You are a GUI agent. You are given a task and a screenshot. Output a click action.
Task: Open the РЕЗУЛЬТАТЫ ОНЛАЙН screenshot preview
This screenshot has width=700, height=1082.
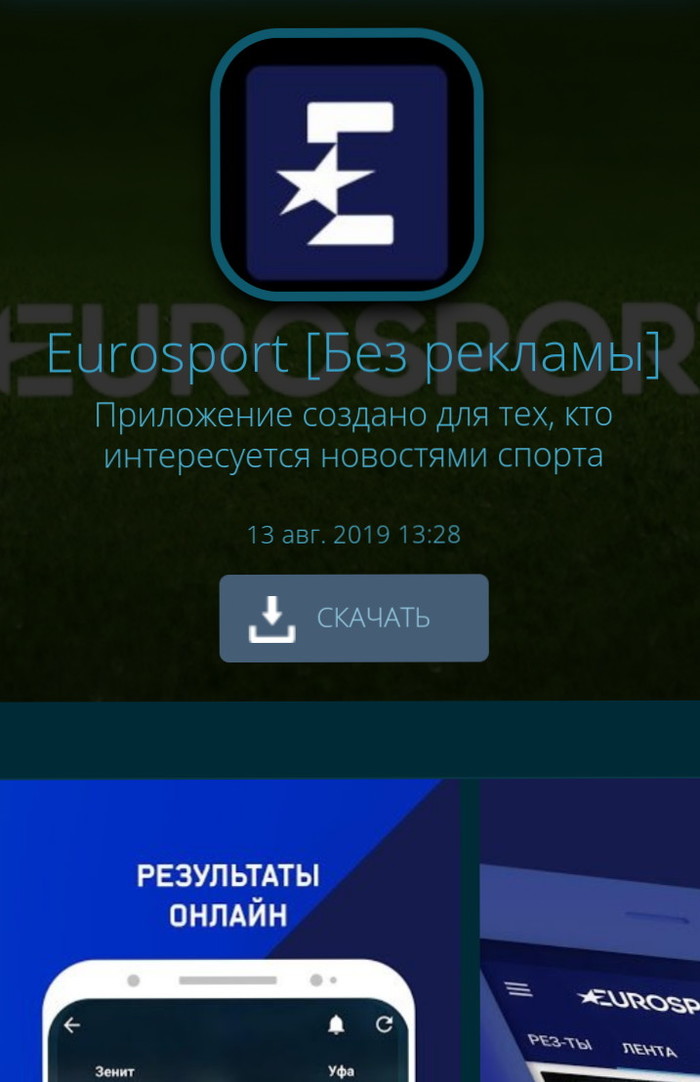(x=229, y=930)
